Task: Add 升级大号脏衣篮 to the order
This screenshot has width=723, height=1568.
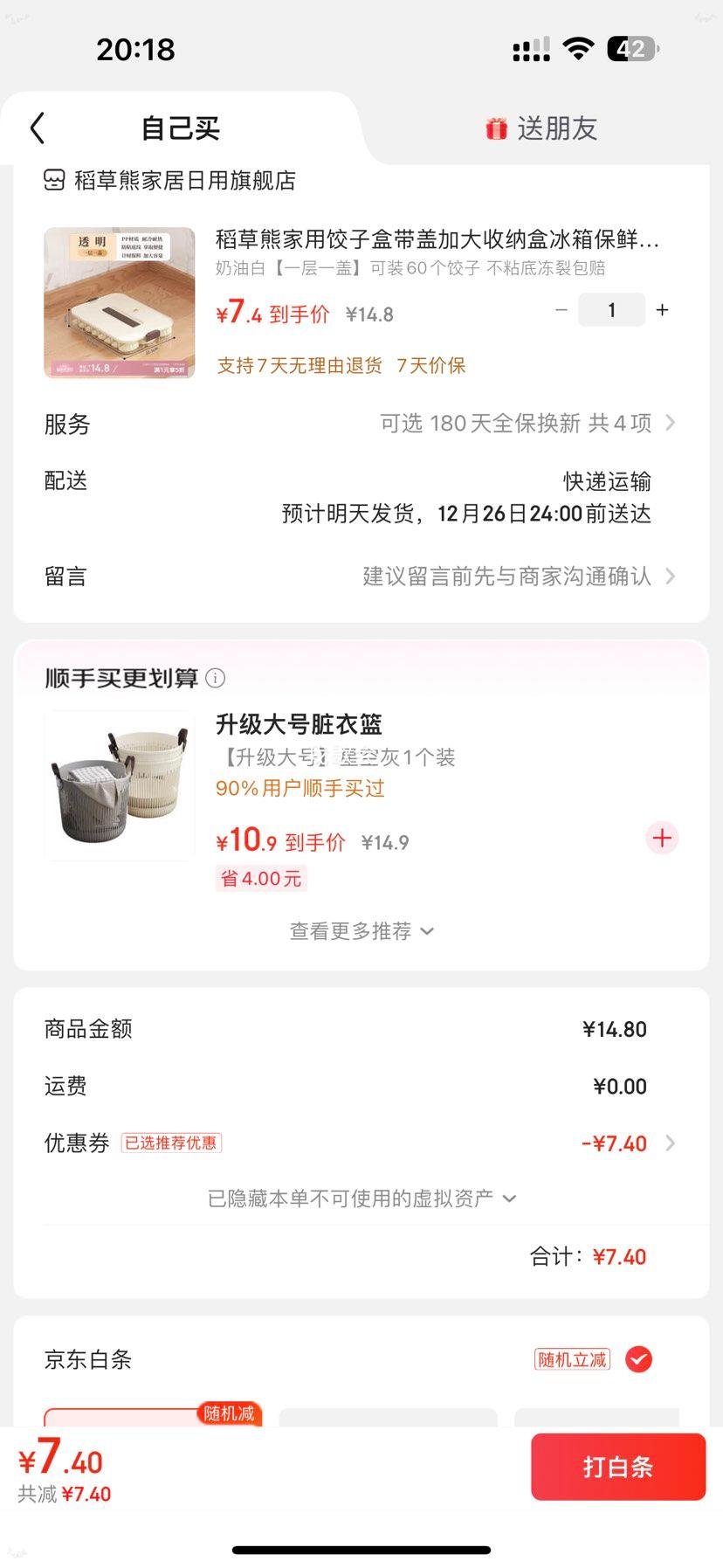Action: (662, 838)
